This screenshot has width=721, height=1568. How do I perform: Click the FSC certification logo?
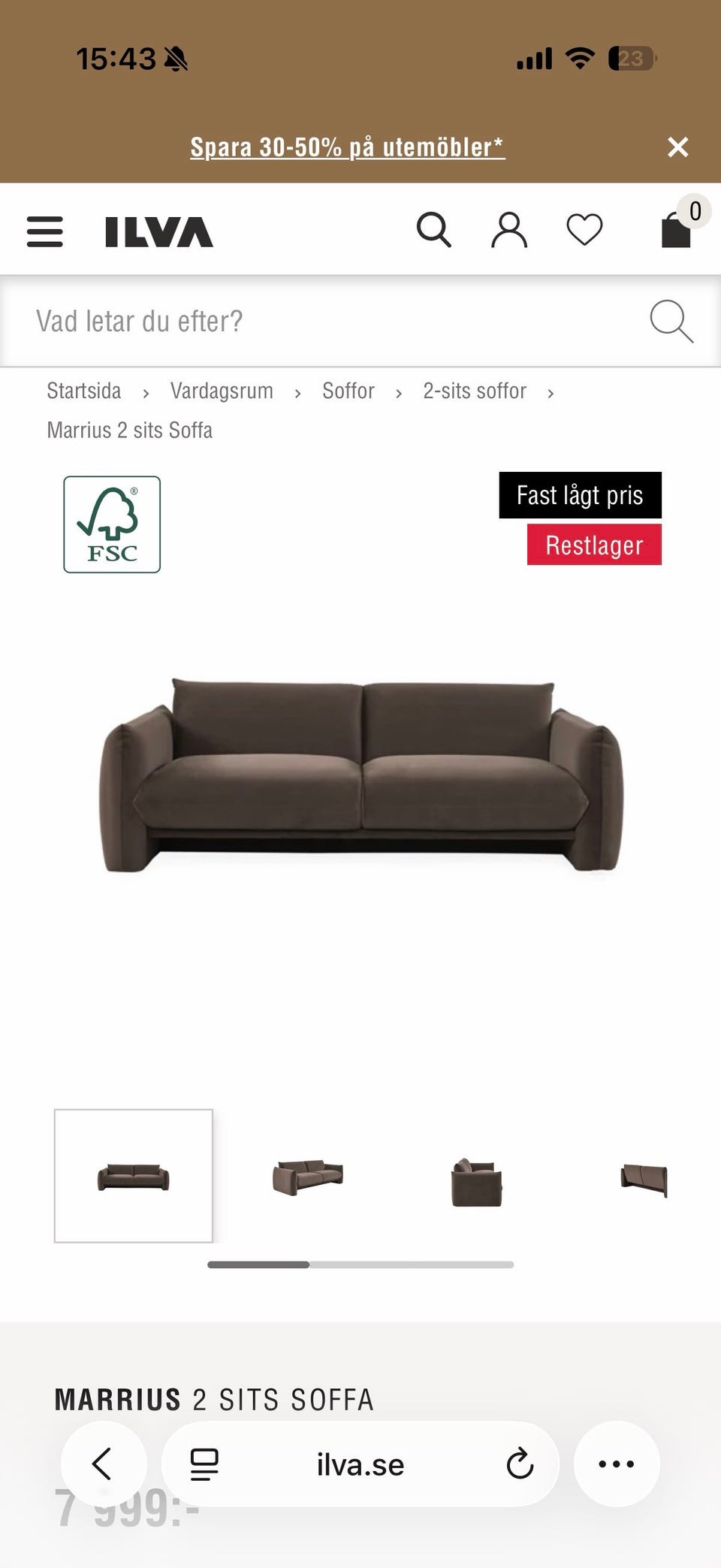(113, 524)
